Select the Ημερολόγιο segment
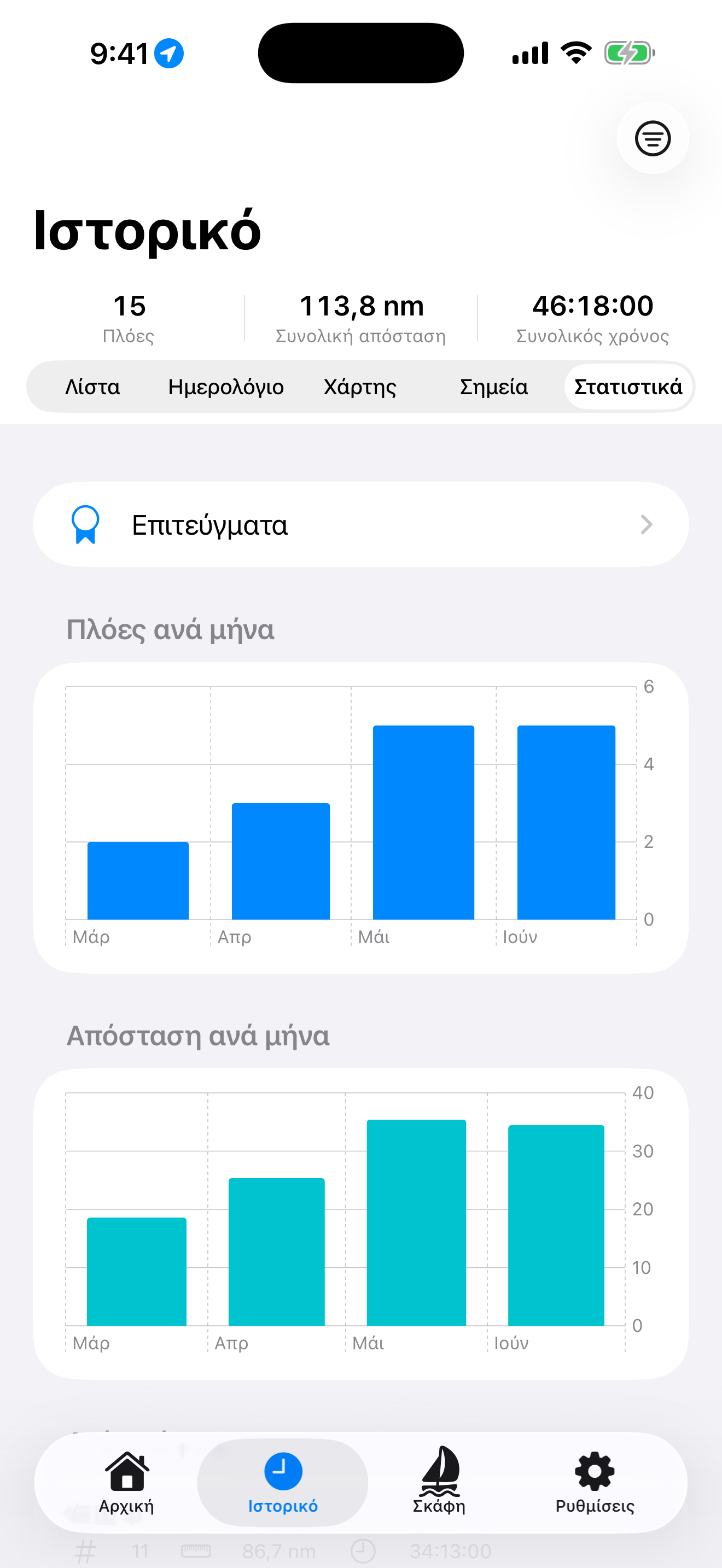This screenshot has height=1568, width=722. 226,387
